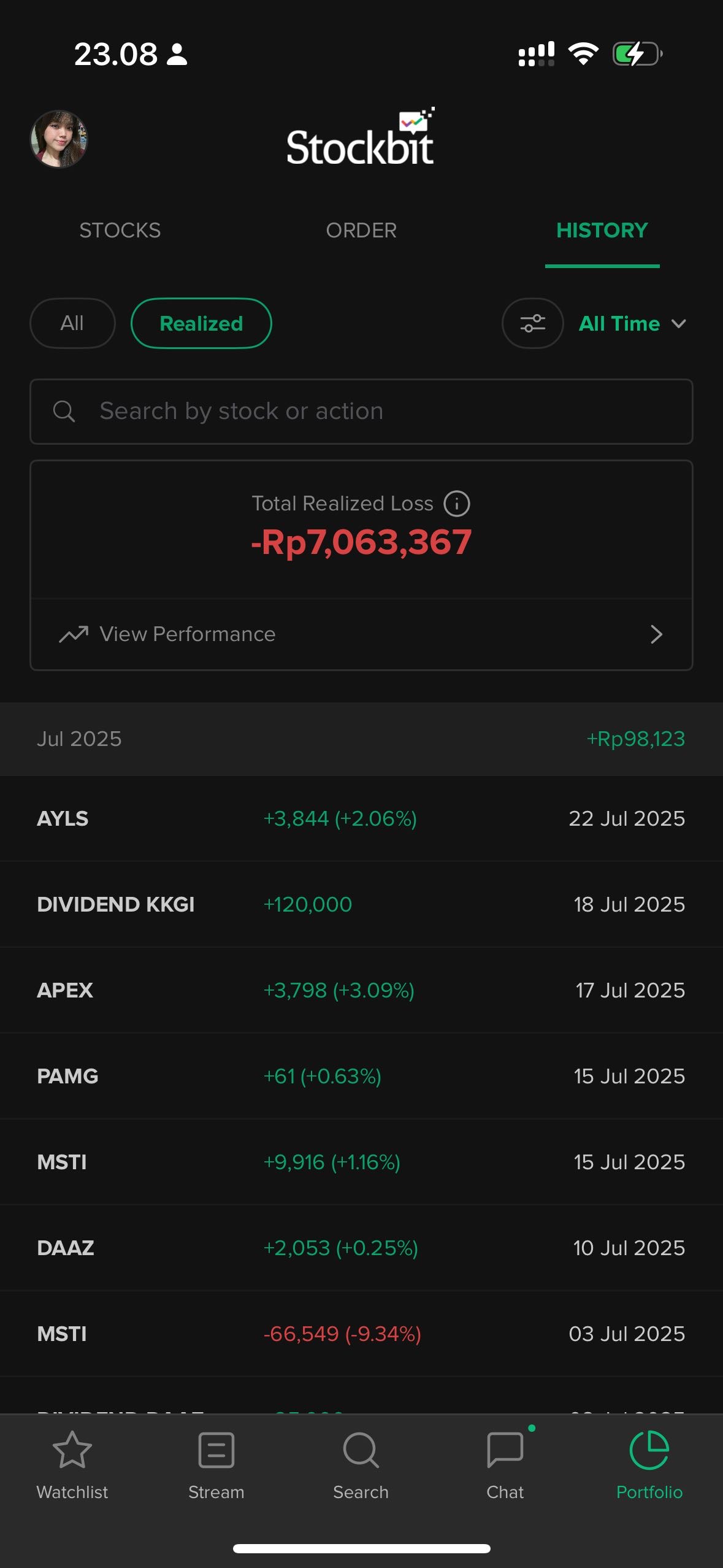This screenshot has width=723, height=1568.
Task: Tap the search by stock field
Action: (x=361, y=412)
